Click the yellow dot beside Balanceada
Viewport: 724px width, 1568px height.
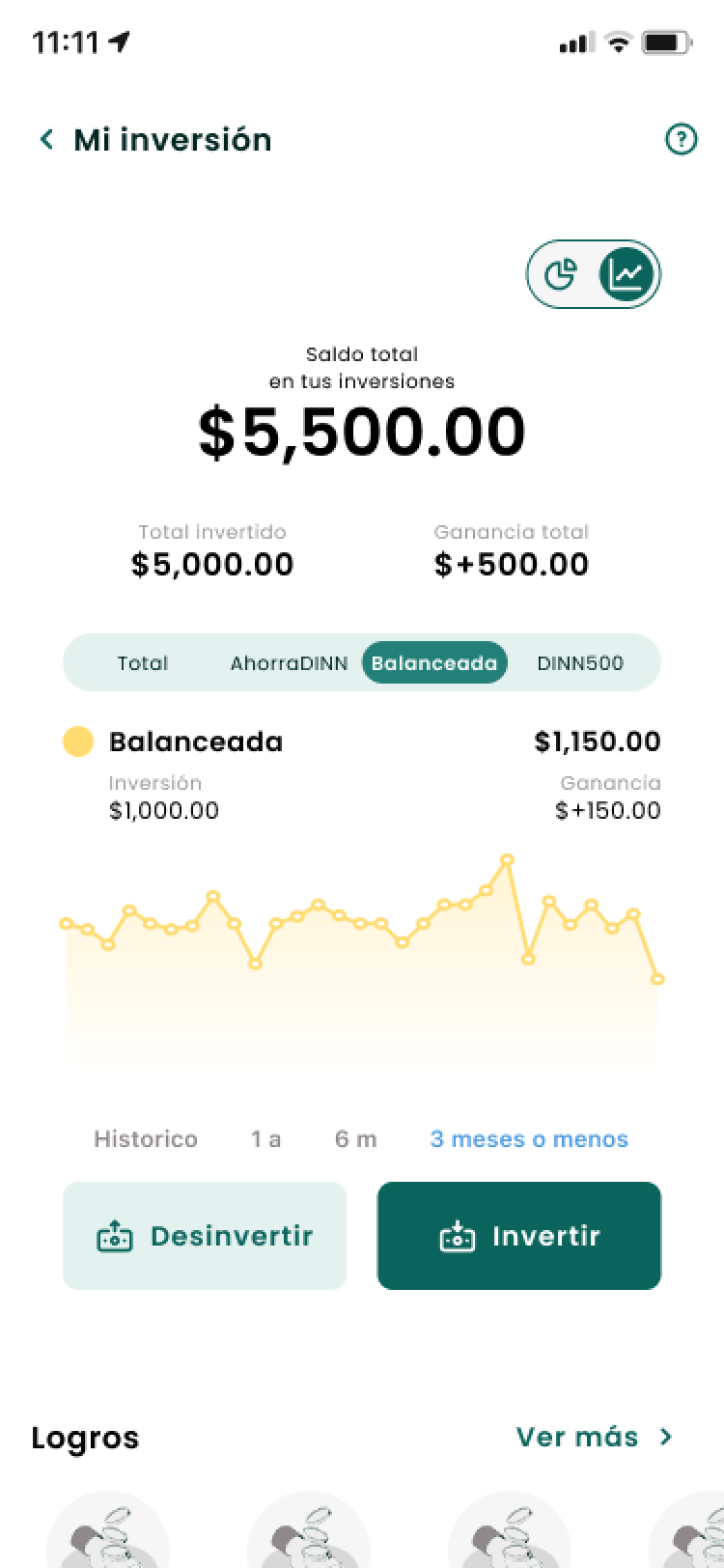click(78, 741)
